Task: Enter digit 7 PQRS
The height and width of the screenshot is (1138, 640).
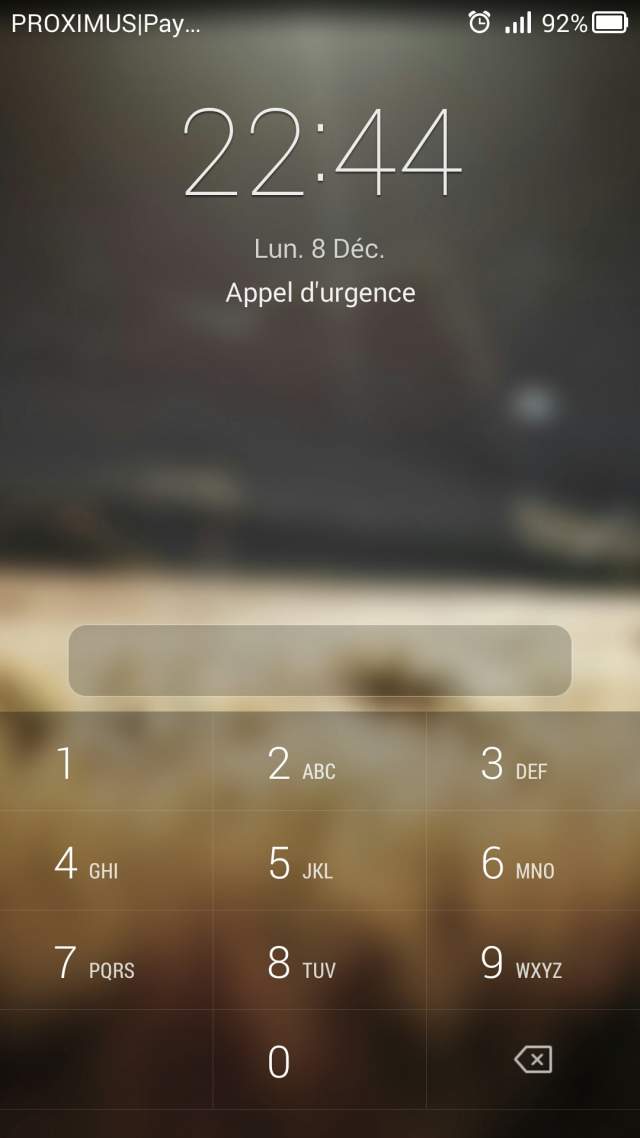Action: point(106,961)
